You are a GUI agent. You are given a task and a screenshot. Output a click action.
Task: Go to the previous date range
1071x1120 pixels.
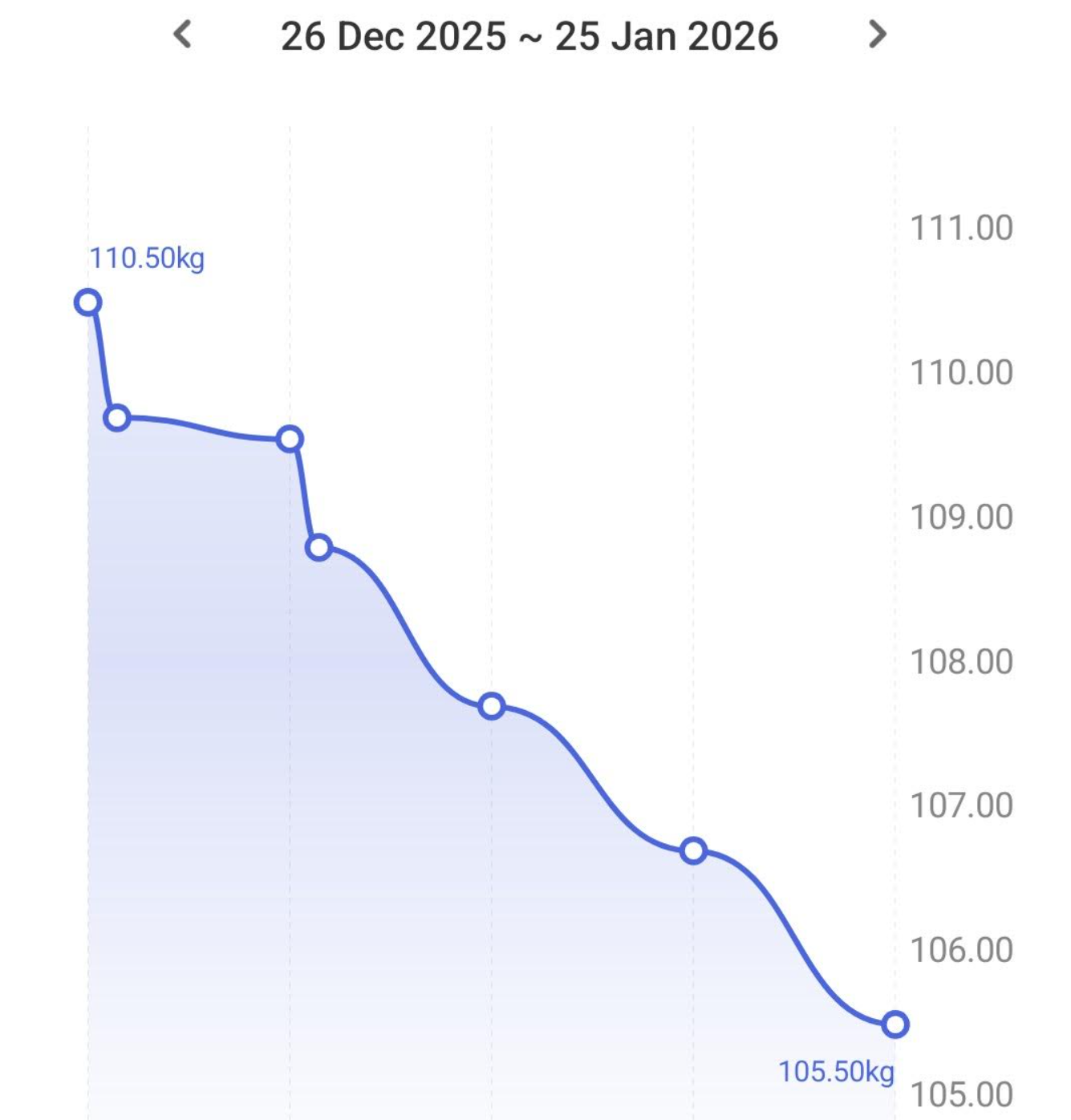tap(183, 34)
